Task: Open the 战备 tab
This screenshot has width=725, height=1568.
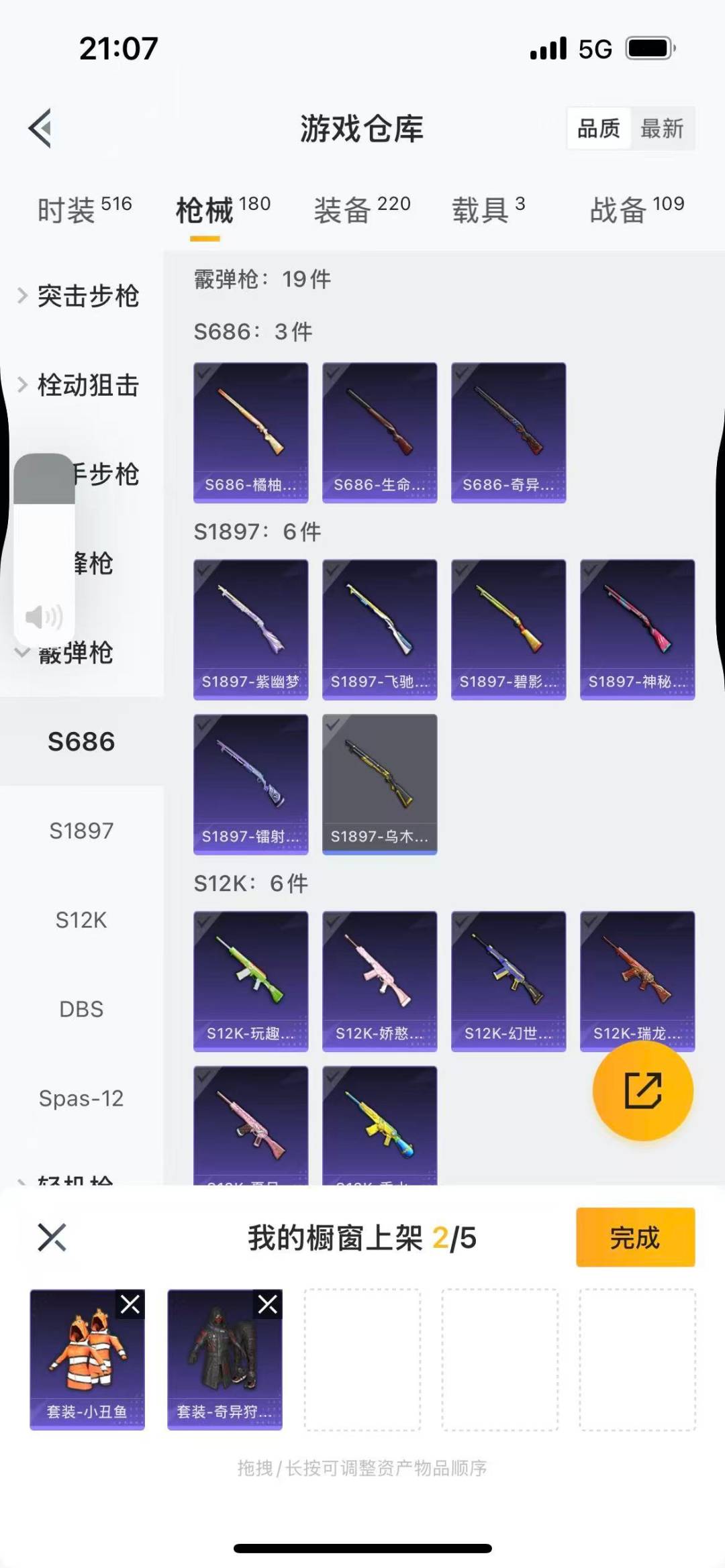Action: pyautogui.click(x=636, y=209)
